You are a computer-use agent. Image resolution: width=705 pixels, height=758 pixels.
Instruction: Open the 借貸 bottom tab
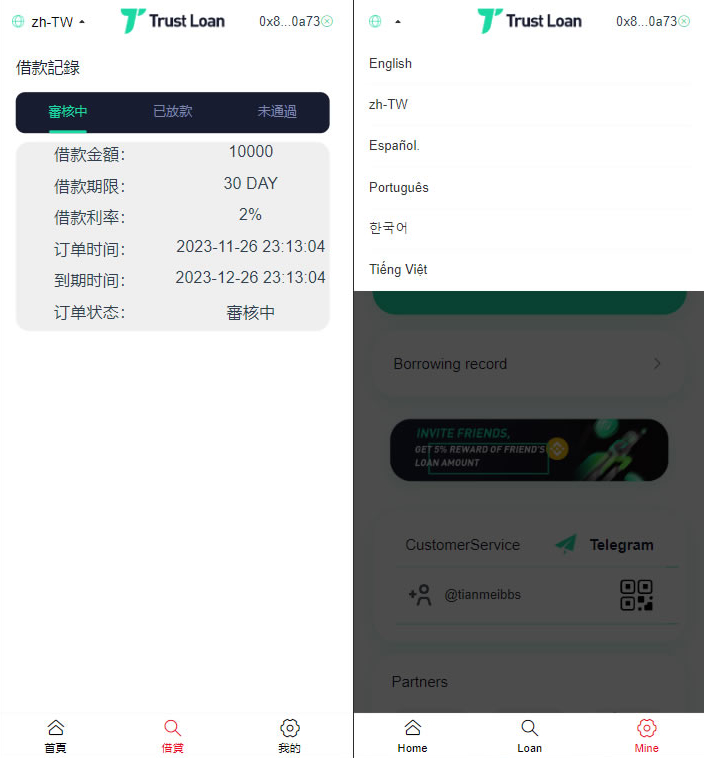click(173, 736)
